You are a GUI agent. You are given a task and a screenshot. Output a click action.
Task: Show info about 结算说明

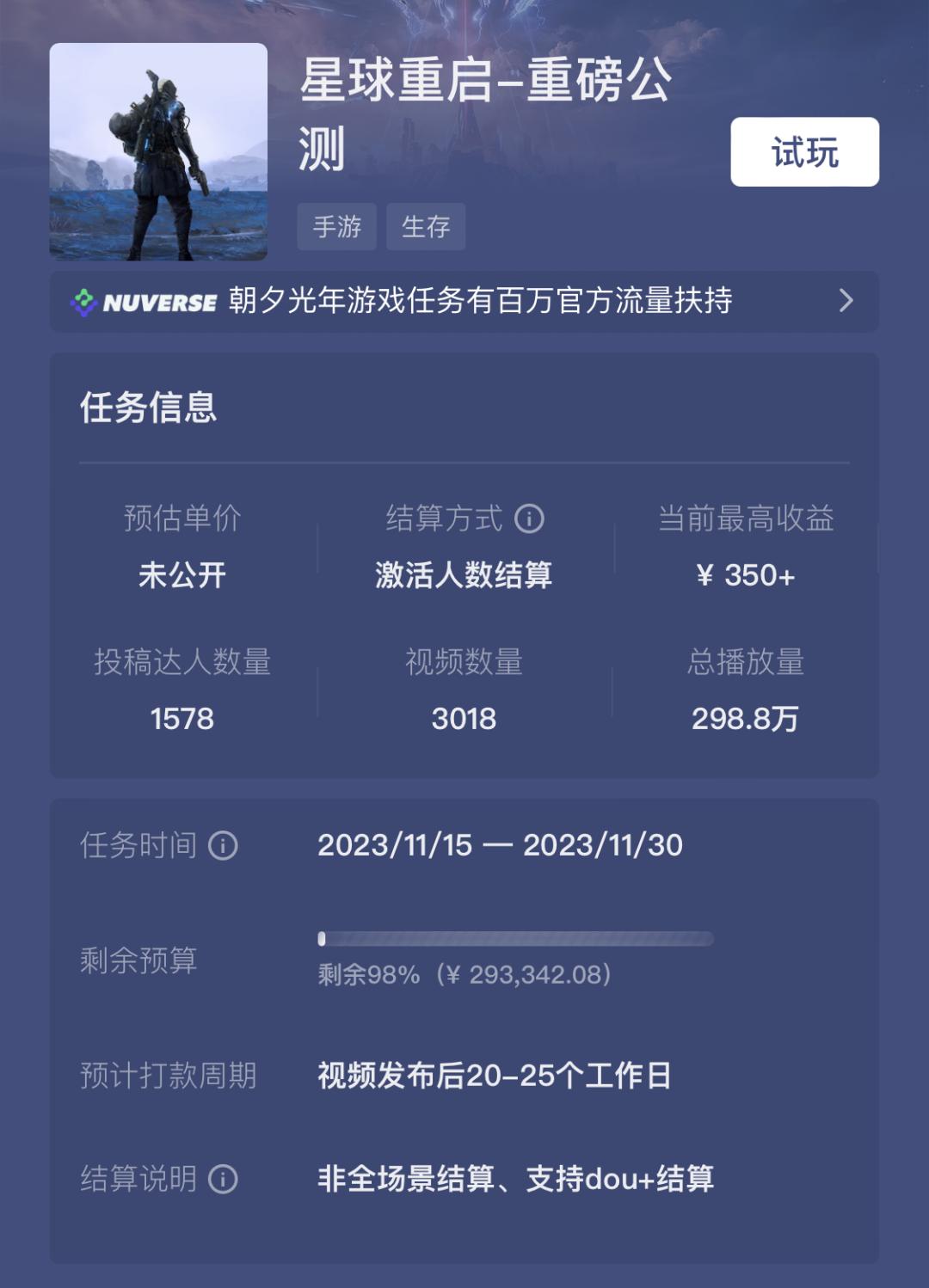(x=224, y=1179)
